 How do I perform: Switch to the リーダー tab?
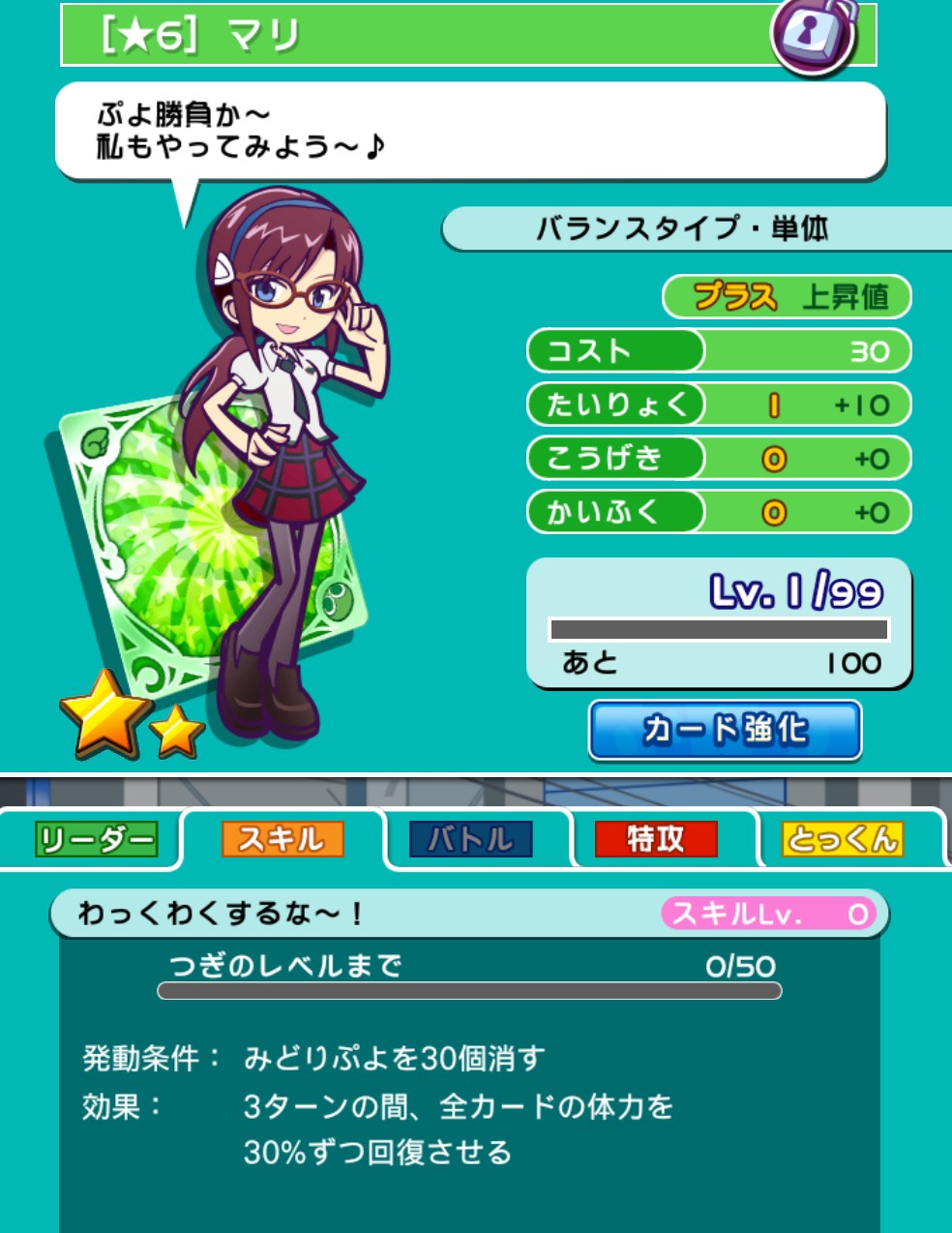pyautogui.click(x=95, y=839)
